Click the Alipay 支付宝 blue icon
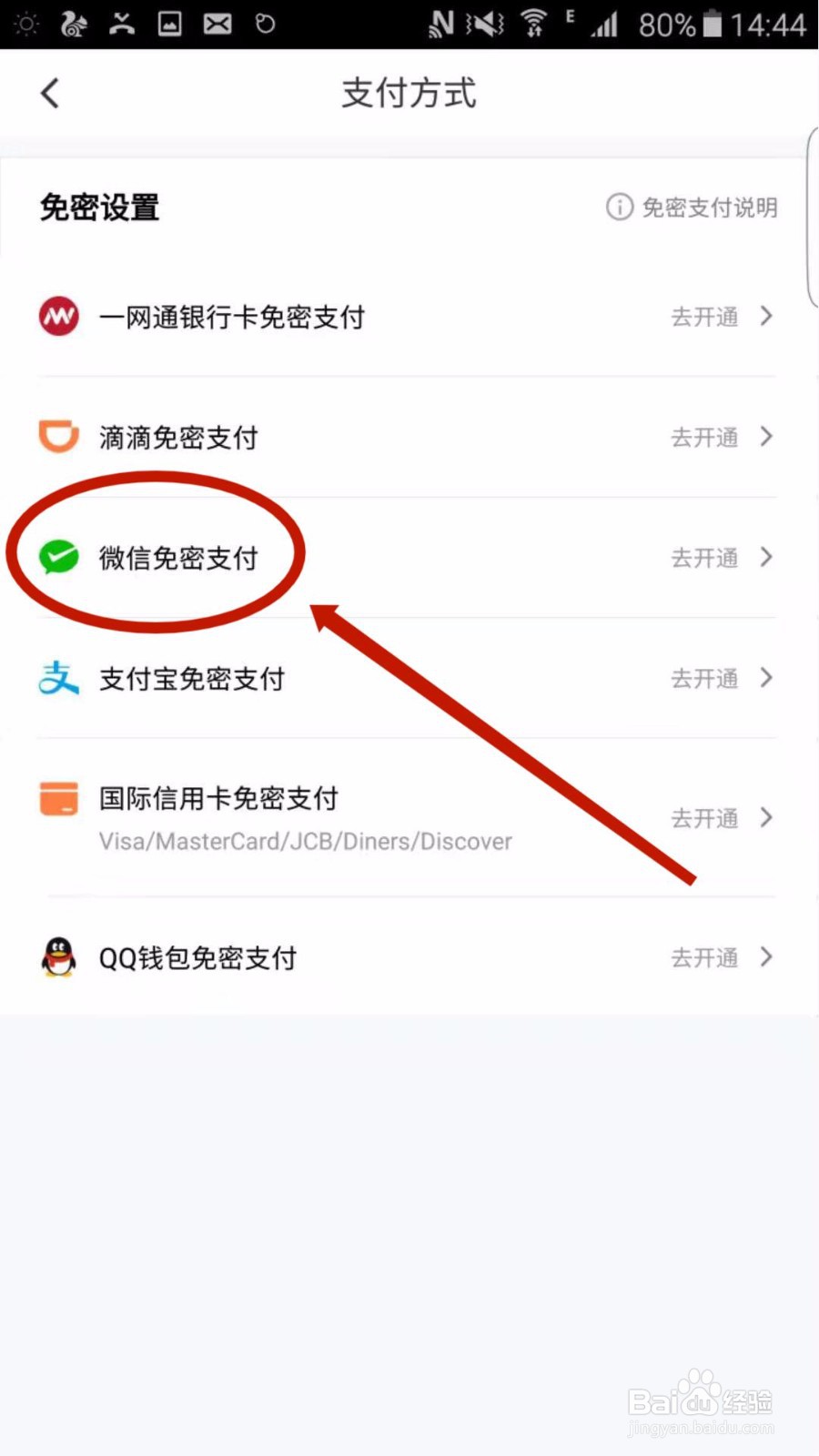This screenshot has height=1456, width=819. click(58, 679)
